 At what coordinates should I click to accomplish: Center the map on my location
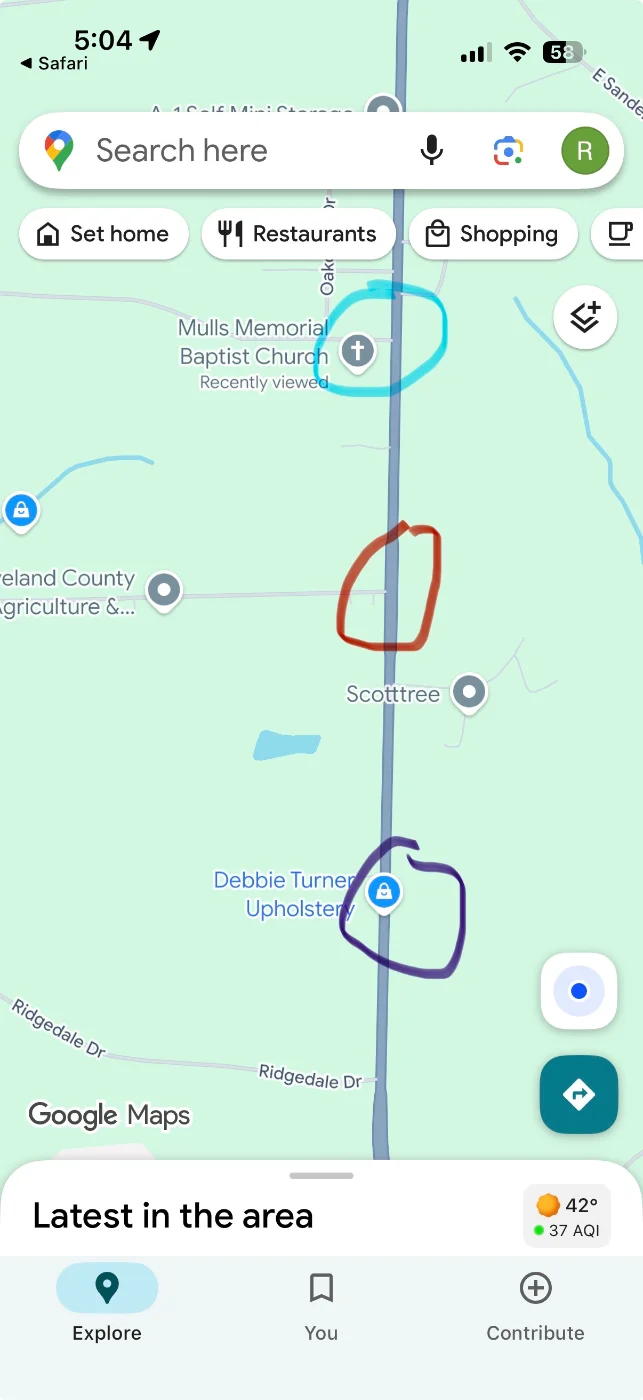(578, 991)
